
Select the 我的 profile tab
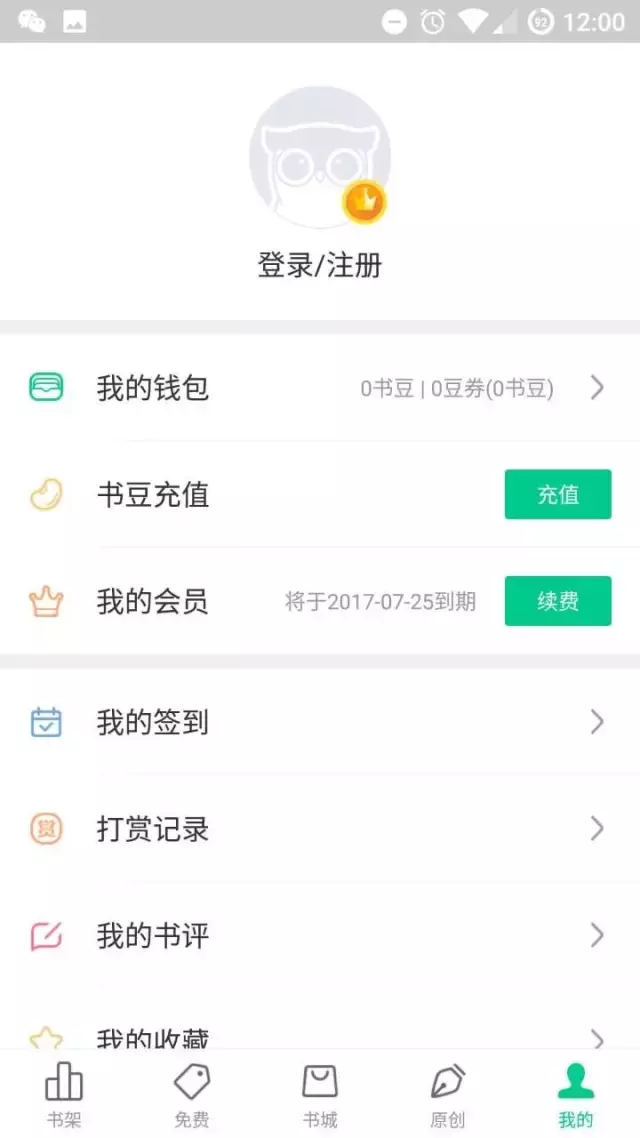[x=575, y=1094]
